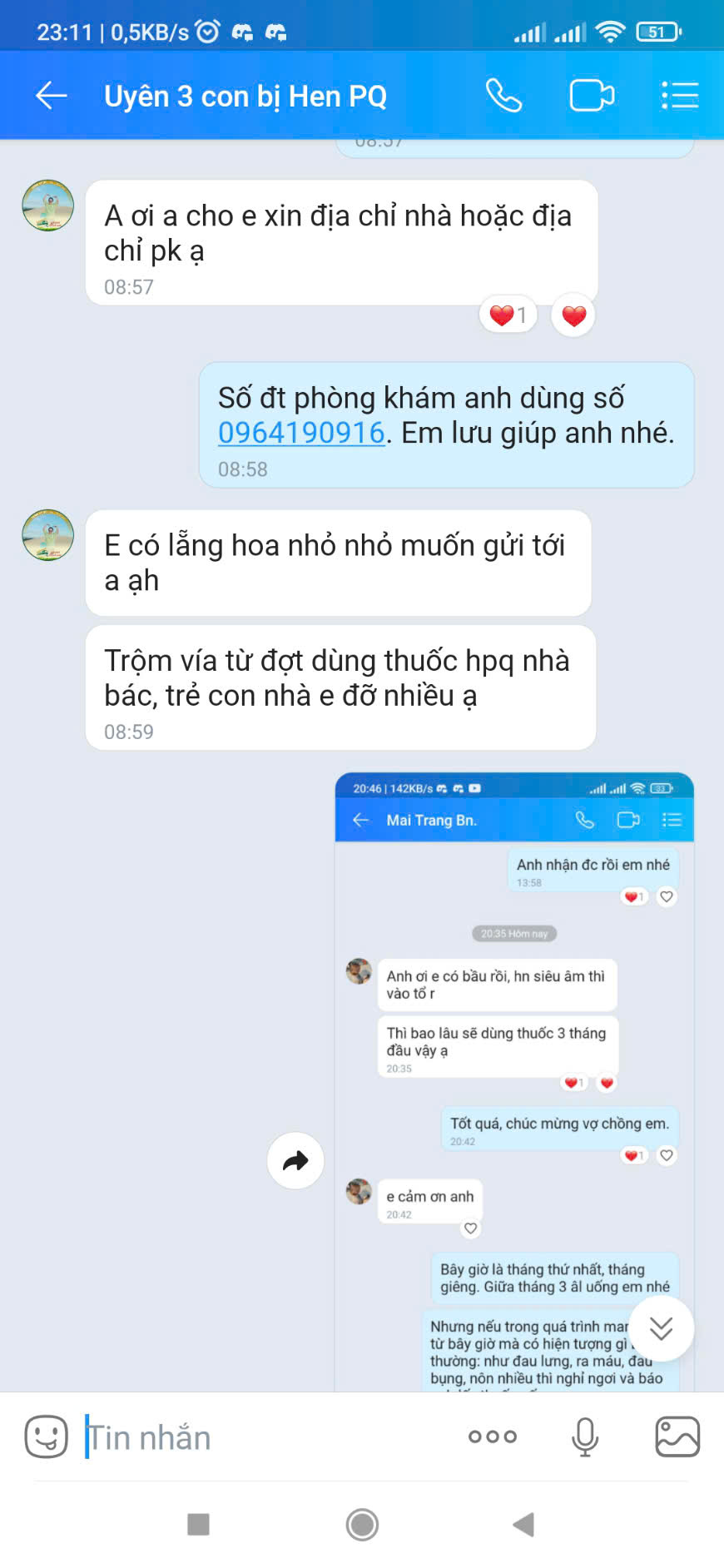This screenshot has width=724, height=1568.
Task: Open the chat options menu icon
Action: click(x=680, y=96)
